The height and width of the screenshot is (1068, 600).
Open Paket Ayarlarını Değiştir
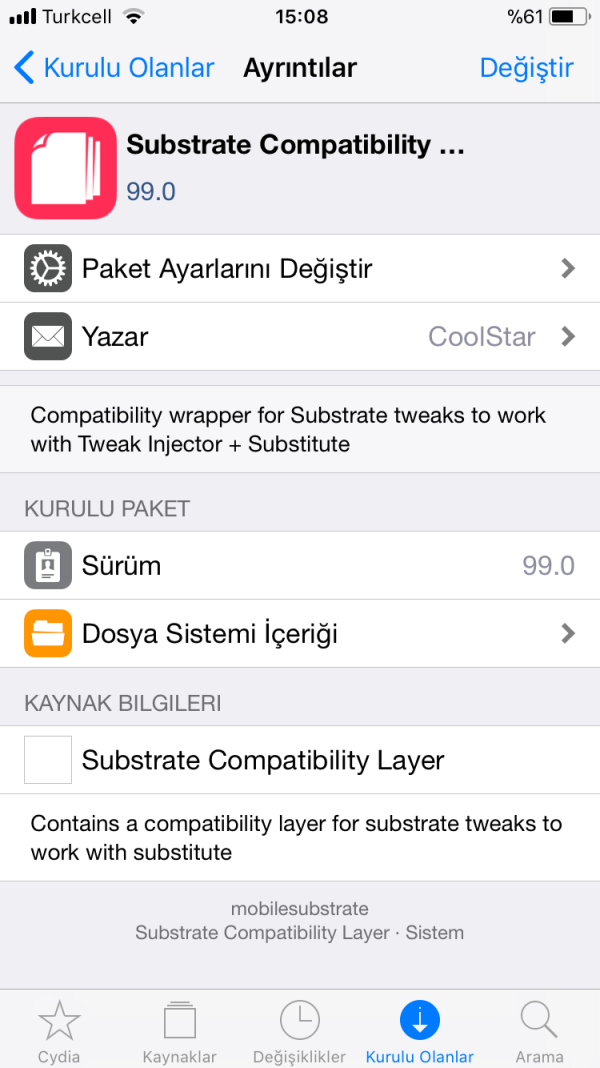[x=300, y=268]
